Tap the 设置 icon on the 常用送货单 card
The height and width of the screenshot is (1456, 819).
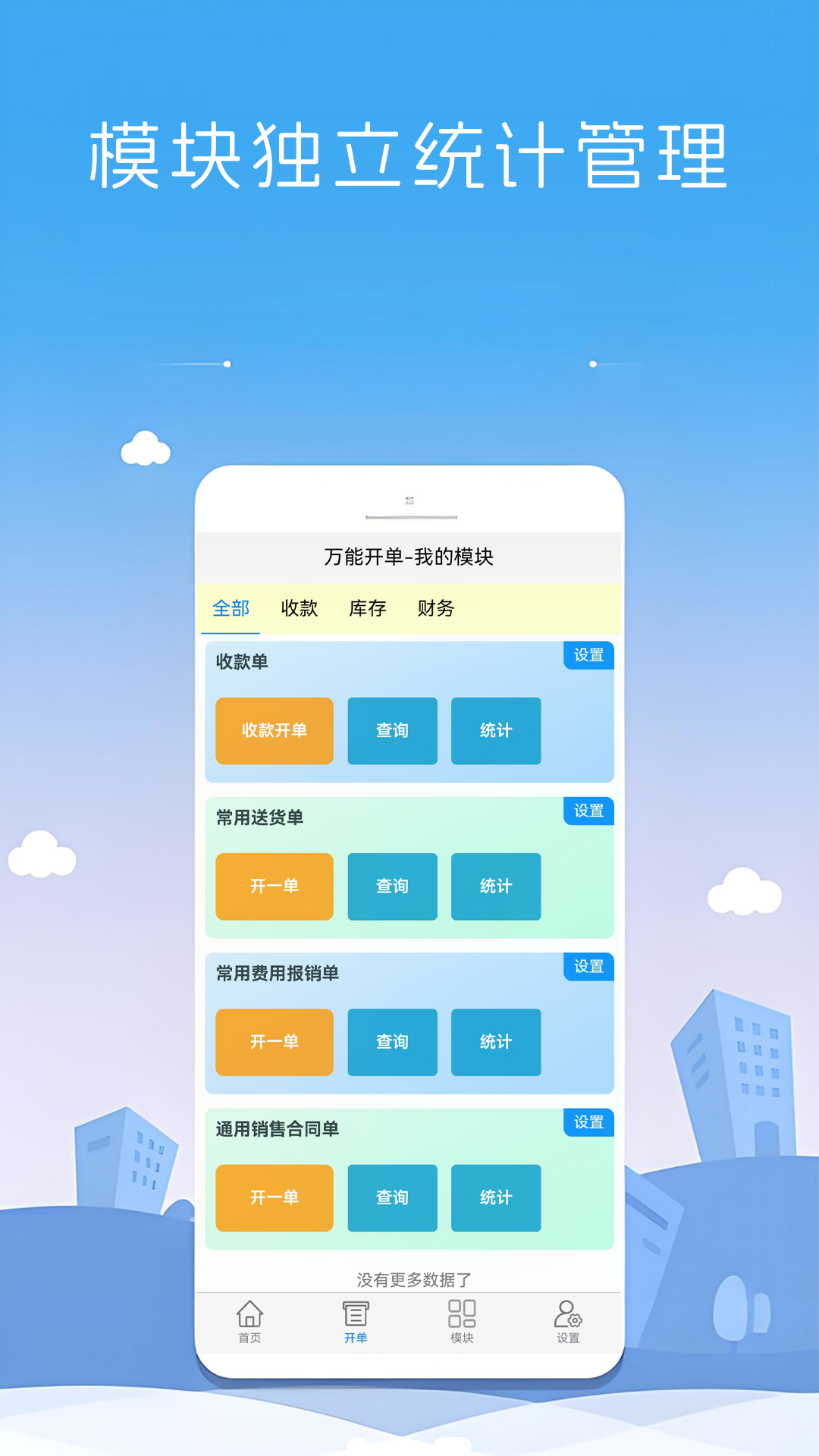[x=590, y=810]
